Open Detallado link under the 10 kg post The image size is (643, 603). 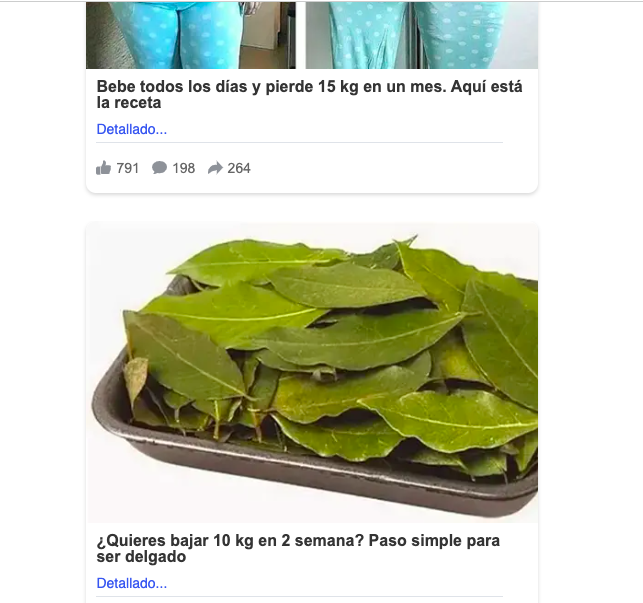click(131, 583)
